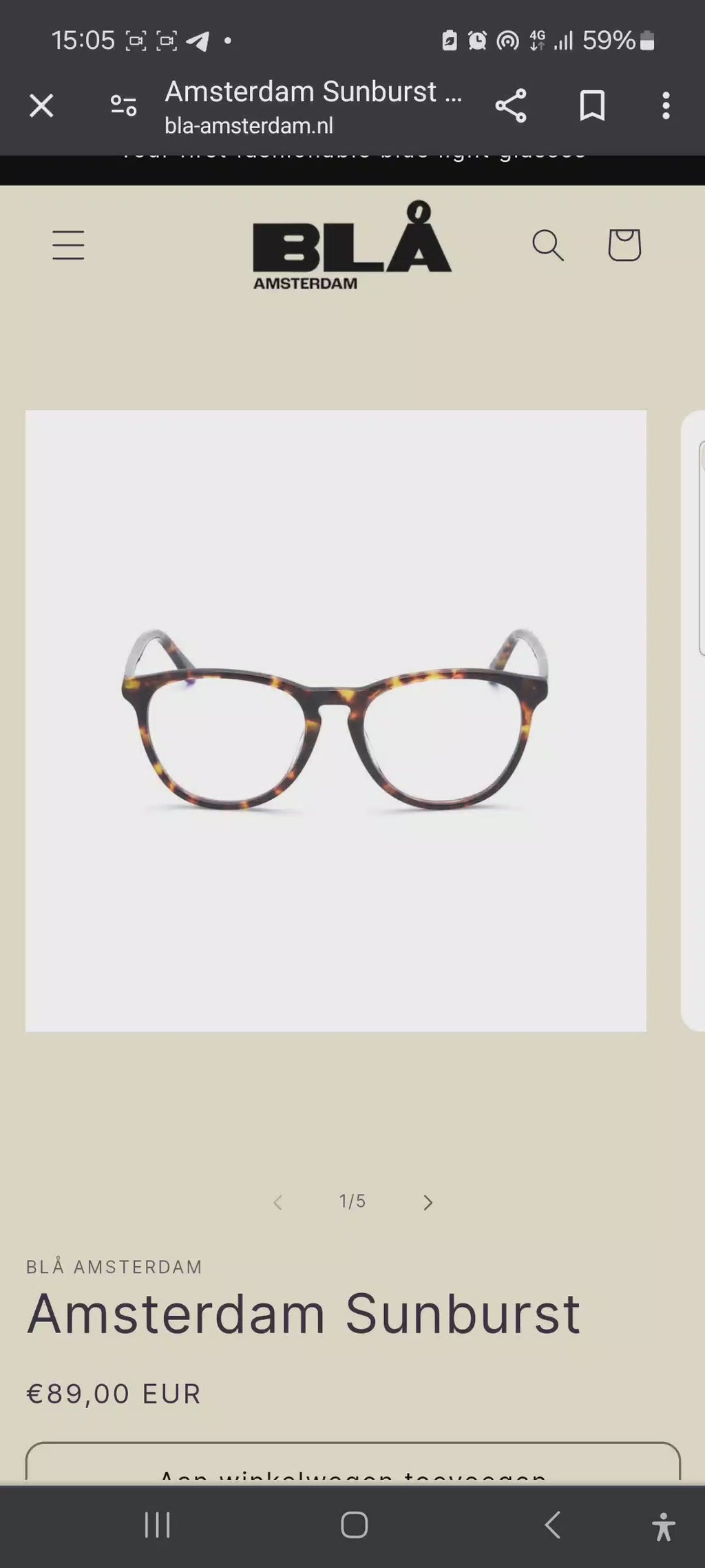
Task: Open the hamburger navigation menu
Action: click(68, 245)
